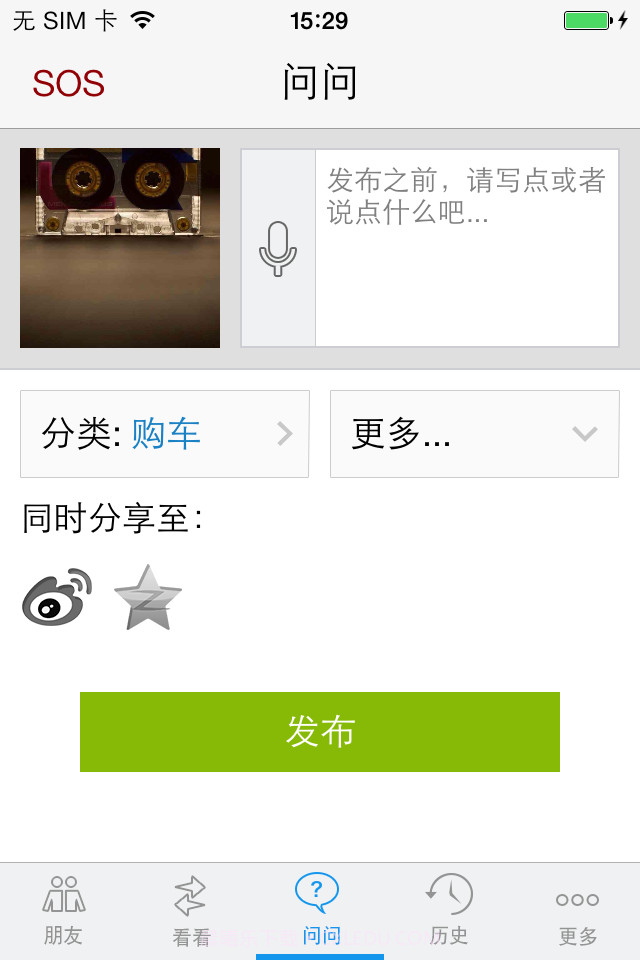This screenshot has width=640, height=960.
Task: Switch to the 朋友 tab
Action: (64, 910)
